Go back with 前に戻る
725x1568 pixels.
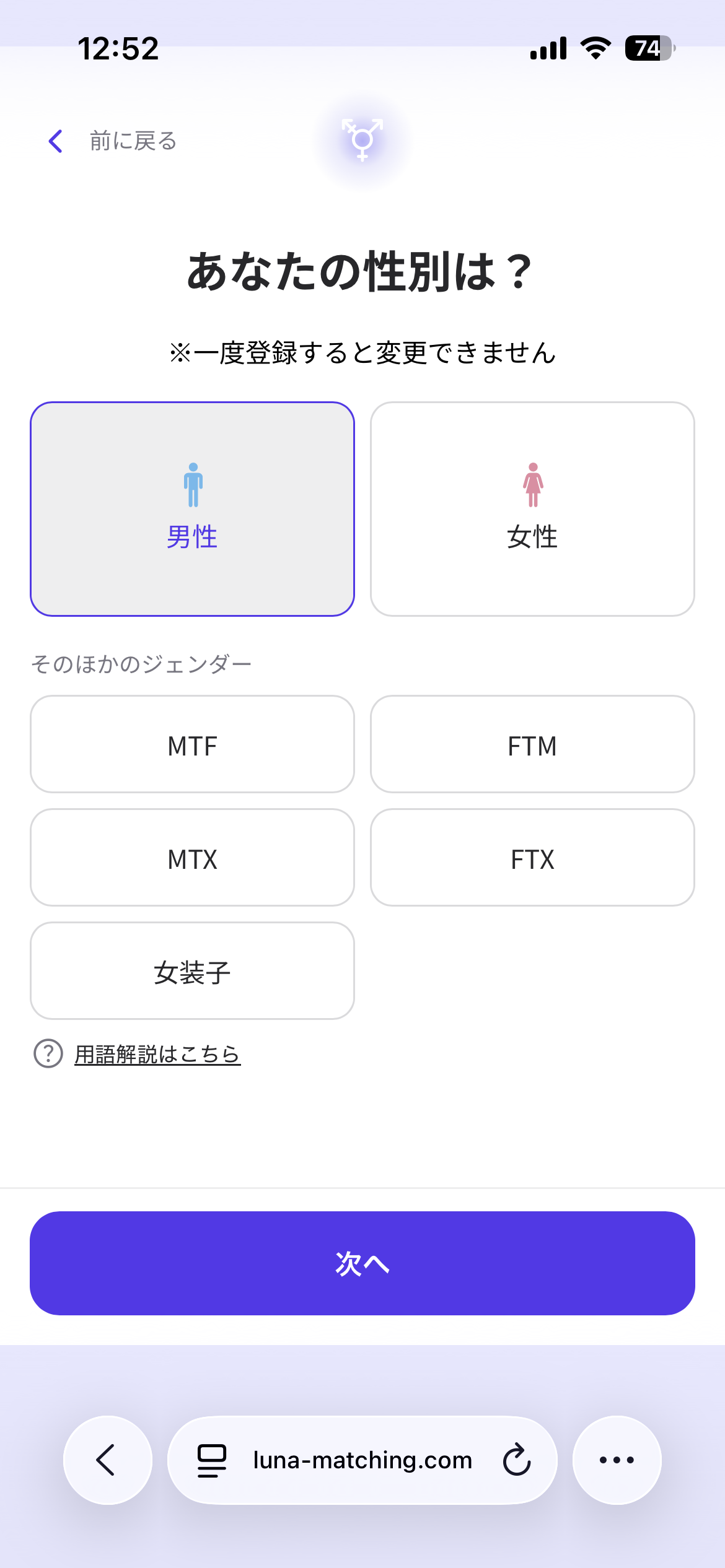click(113, 141)
